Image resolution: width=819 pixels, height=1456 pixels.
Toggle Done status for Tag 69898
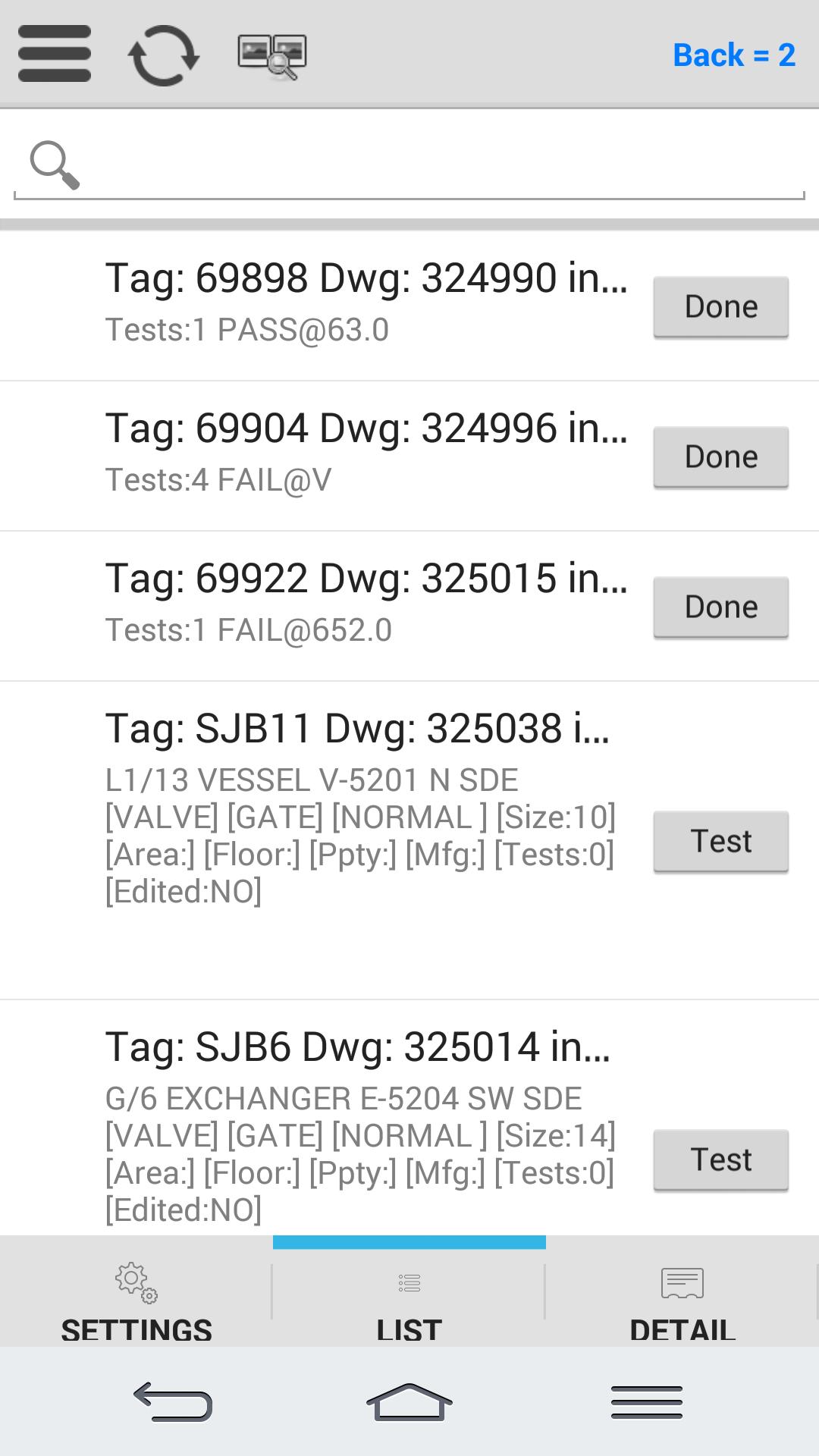click(720, 306)
